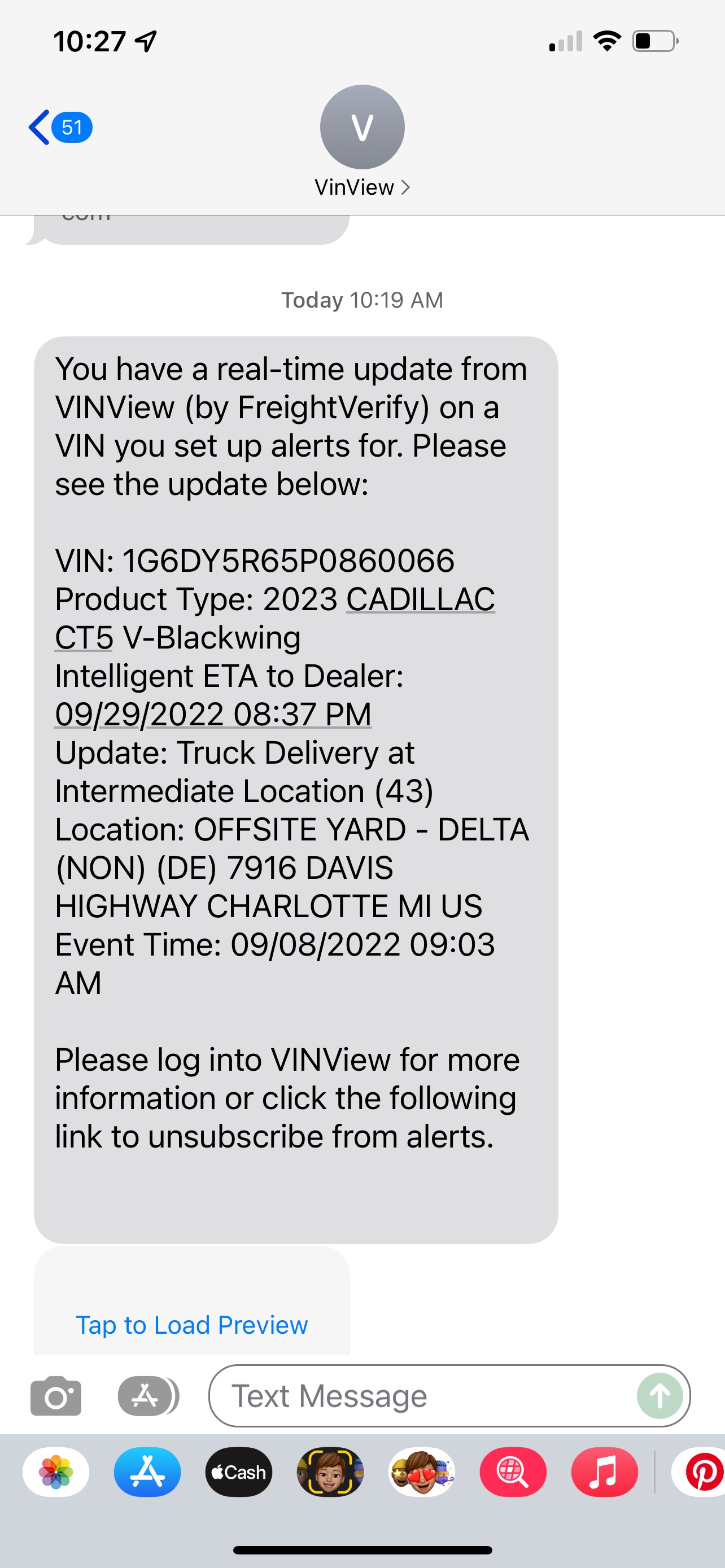Open the Music app in the app strip
Screen dimensions: 725x1568
click(x=604, y=1472)
